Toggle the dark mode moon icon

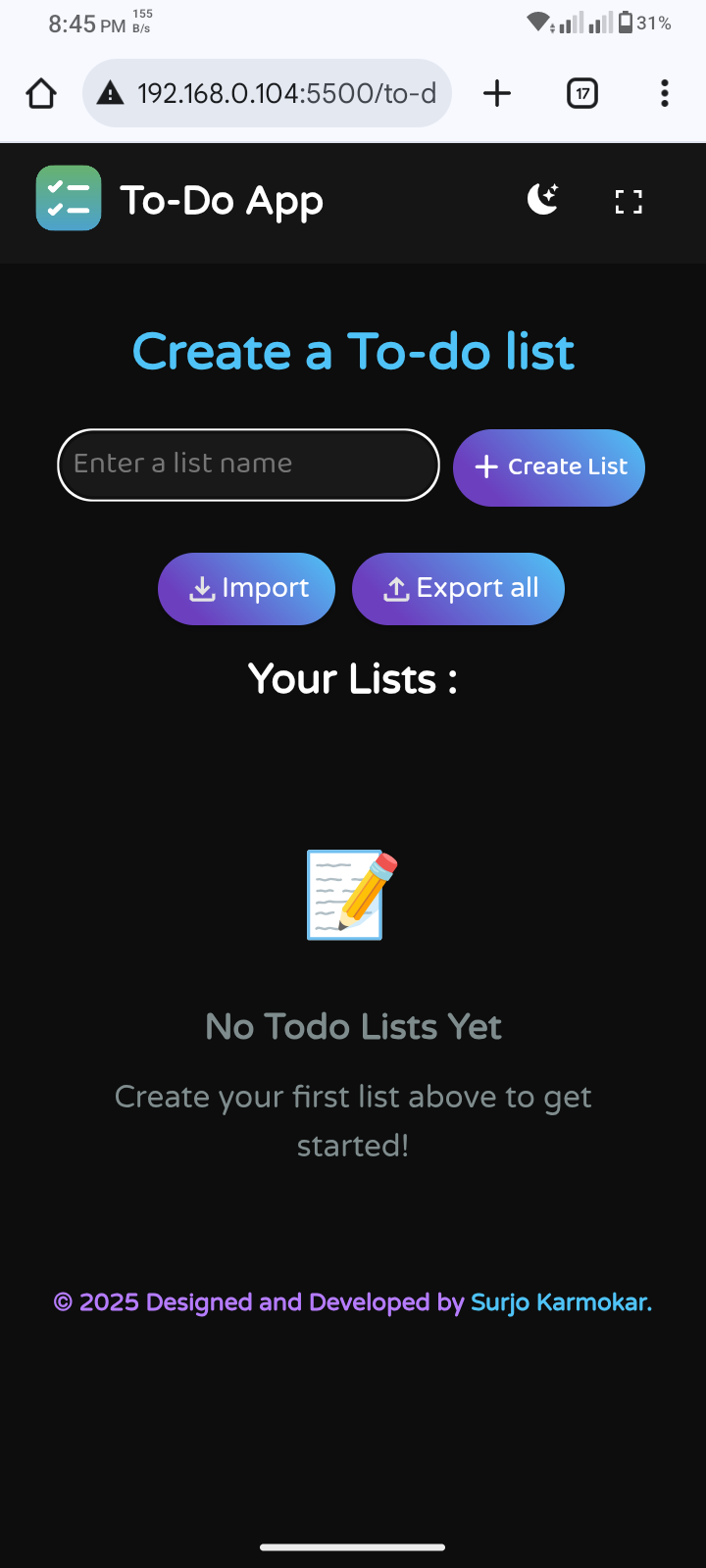pos(542,199)
